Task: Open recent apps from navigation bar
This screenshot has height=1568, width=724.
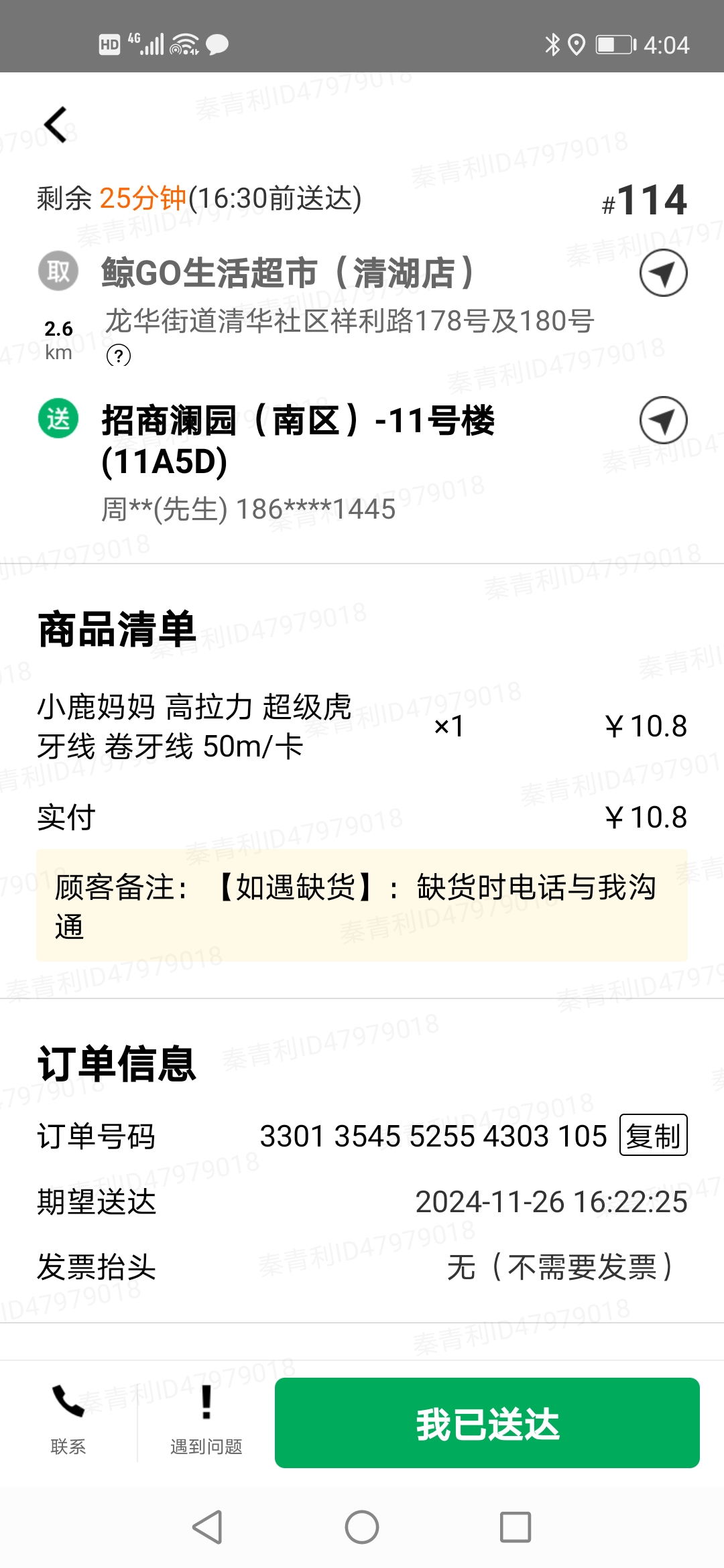Action: tap(516, 1527)
